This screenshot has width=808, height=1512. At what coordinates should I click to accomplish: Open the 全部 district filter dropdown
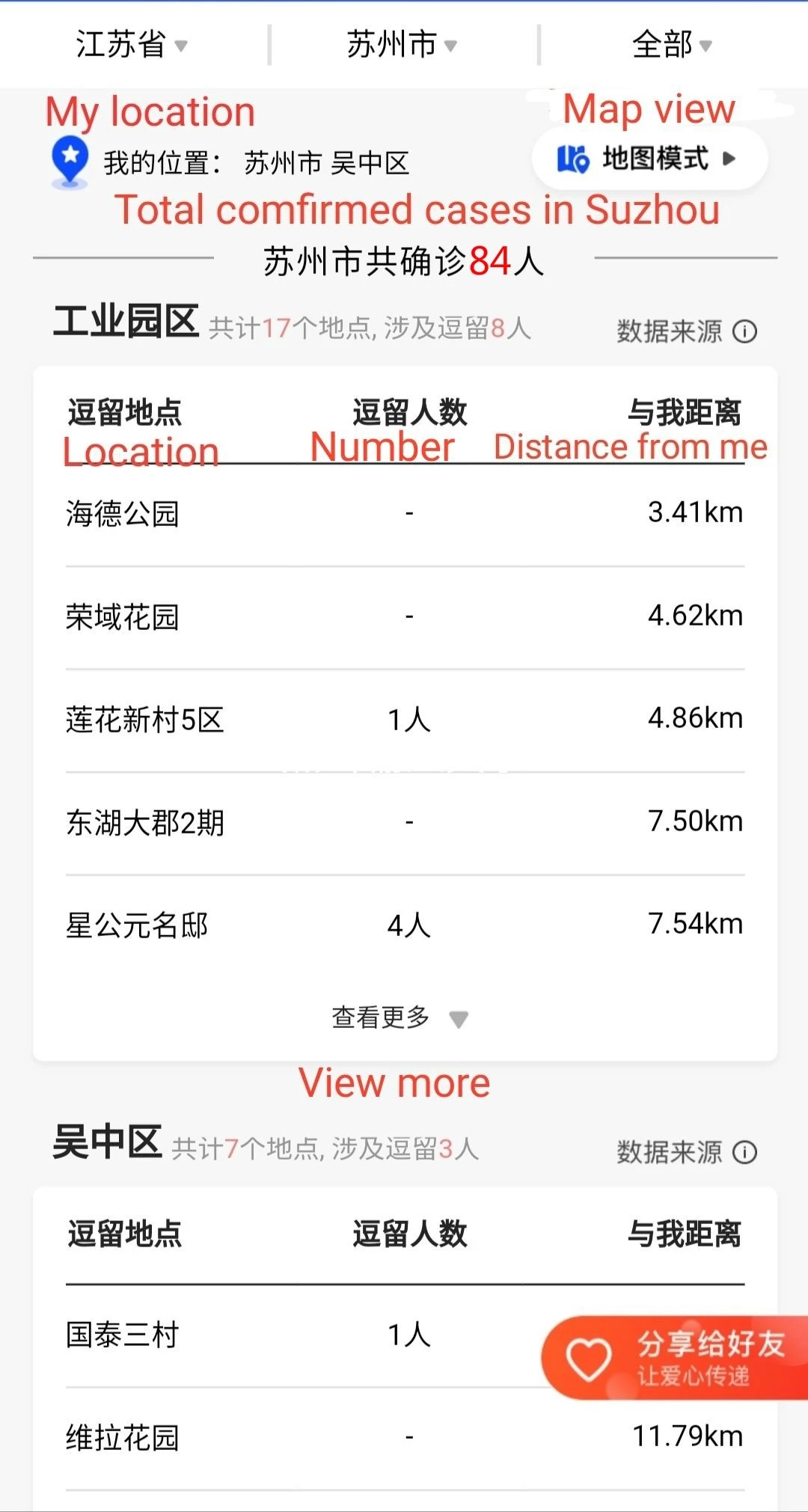click(x=672, y=44)
